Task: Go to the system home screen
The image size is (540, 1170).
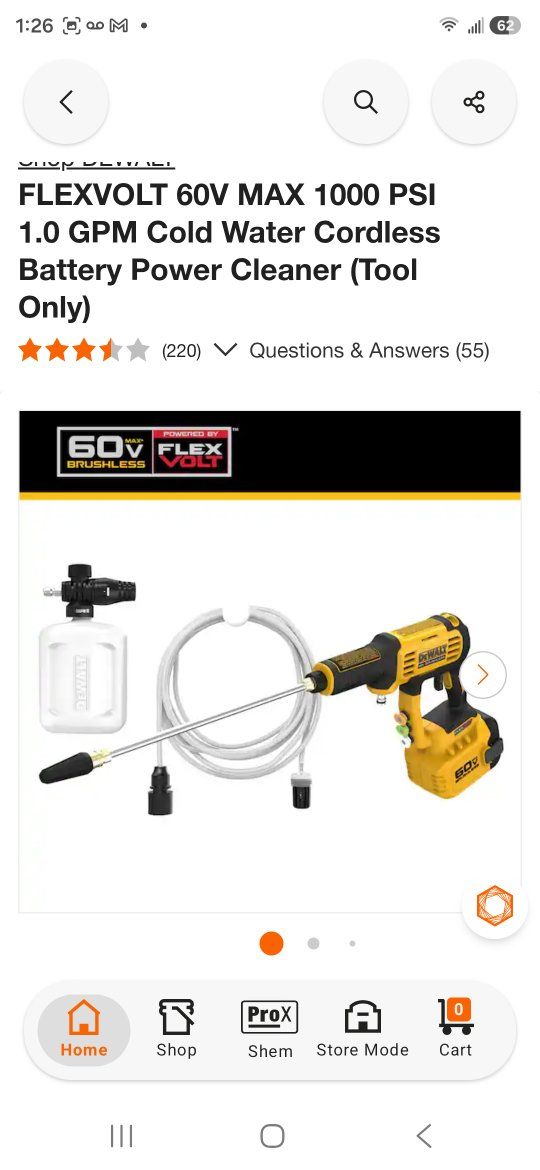Action: (272, 1136)
